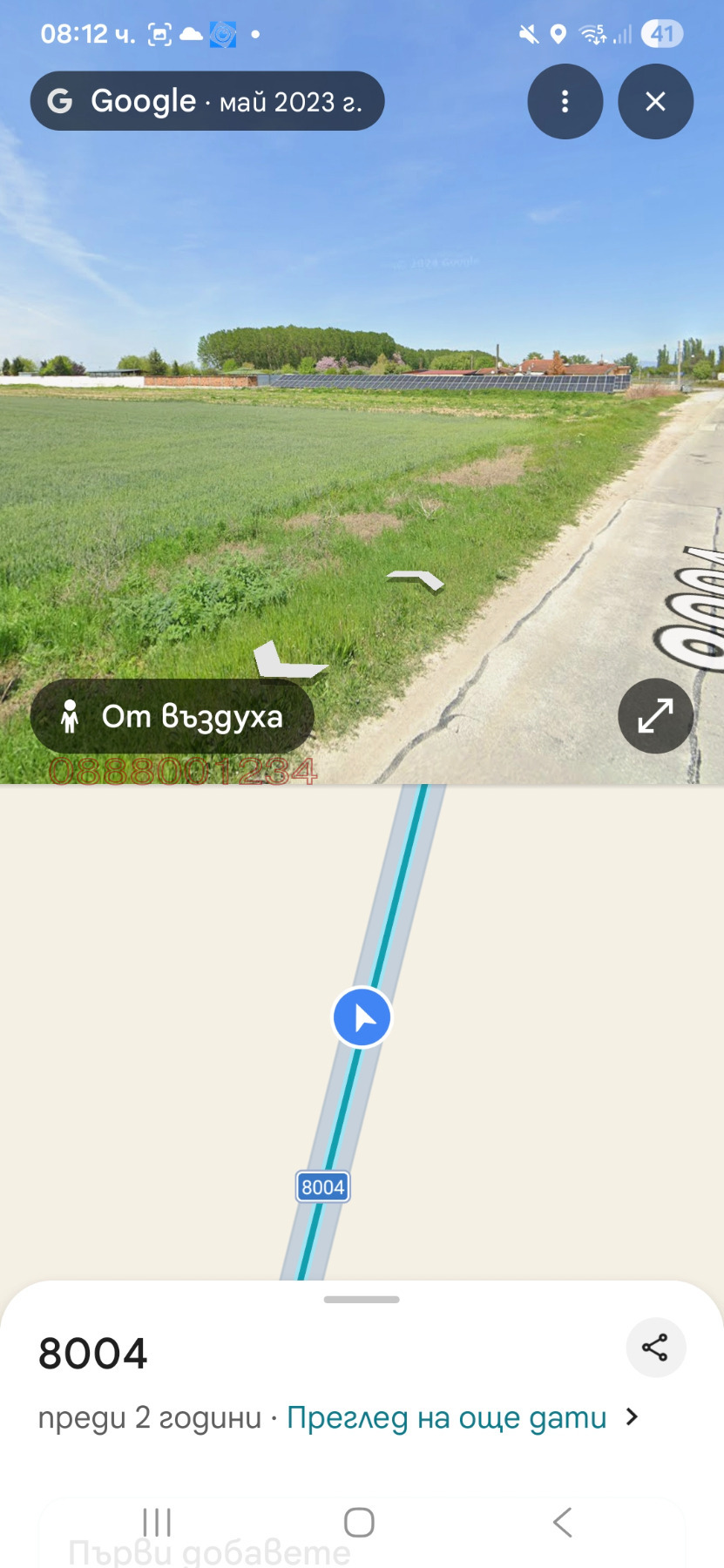Tap the cloud icon in the status bar
Screen dimensions: 724x1568
click(x=193, y=34)
